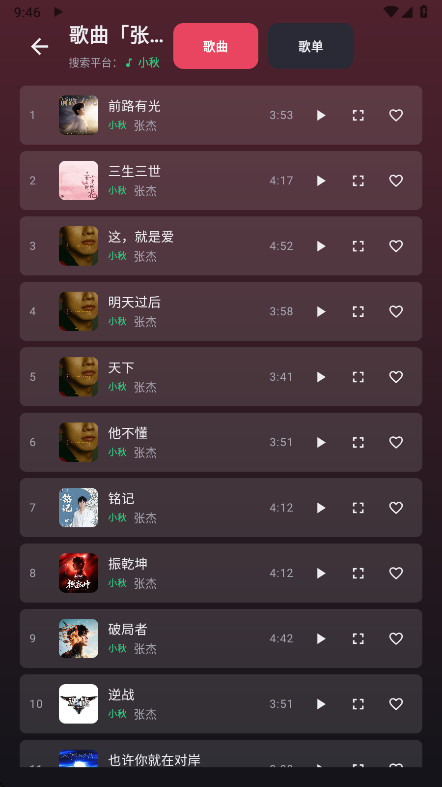
Task: Like the song 天下
Action: click(396, 377)
